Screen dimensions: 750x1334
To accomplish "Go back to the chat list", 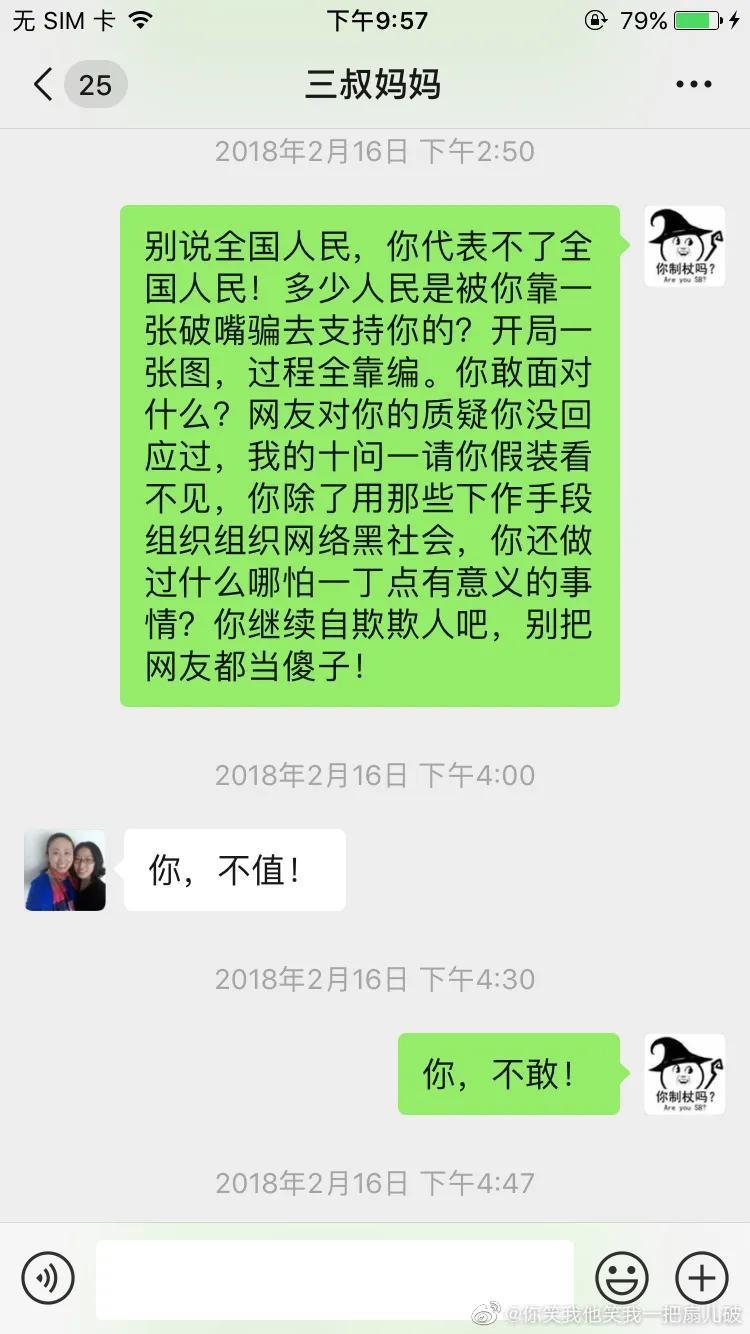I will click(x=44, y=85).
